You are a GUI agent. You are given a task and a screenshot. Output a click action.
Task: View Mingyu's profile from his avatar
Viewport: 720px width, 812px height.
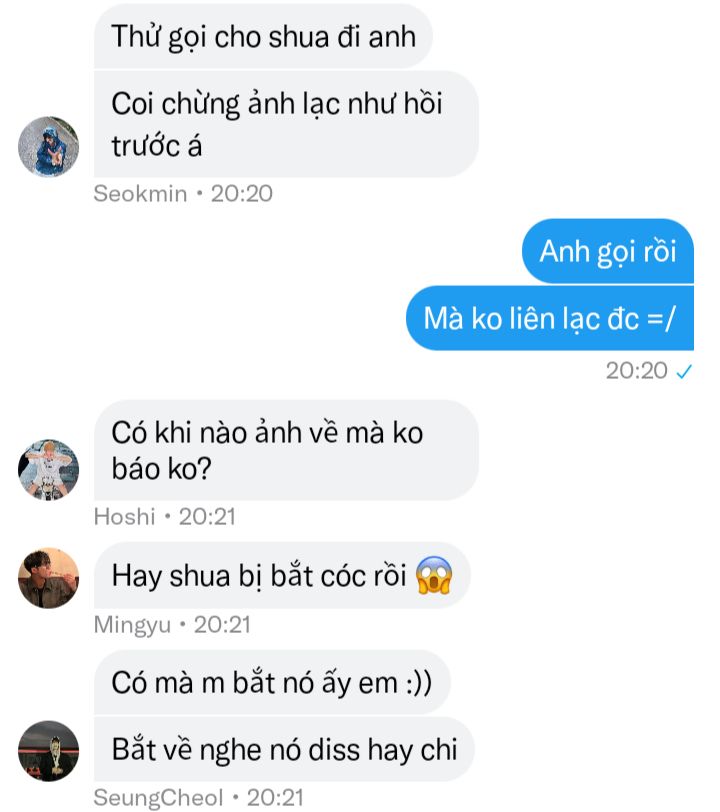click(x=48, y=577)
